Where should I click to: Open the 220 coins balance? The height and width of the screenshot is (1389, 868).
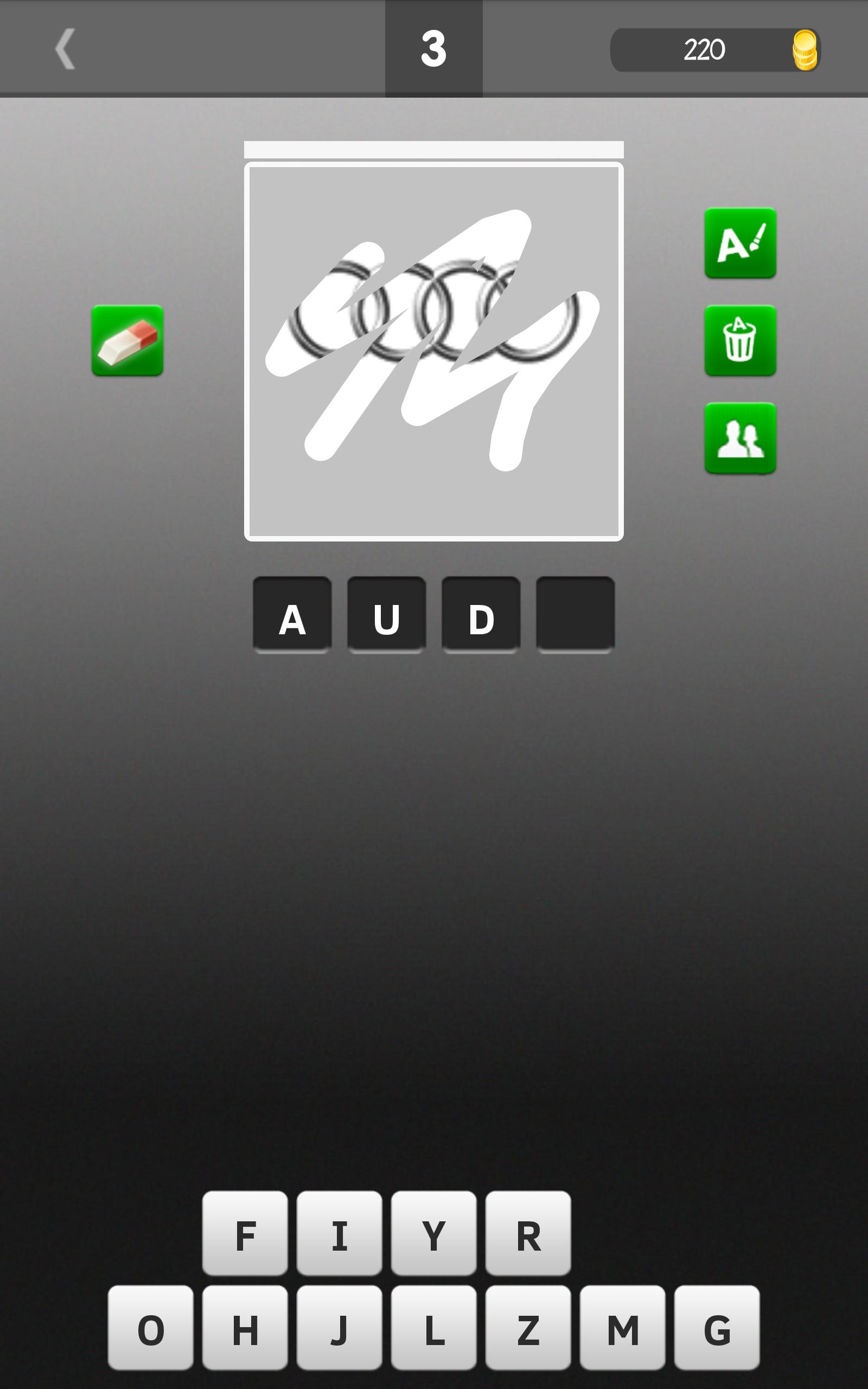pos(714,50)
